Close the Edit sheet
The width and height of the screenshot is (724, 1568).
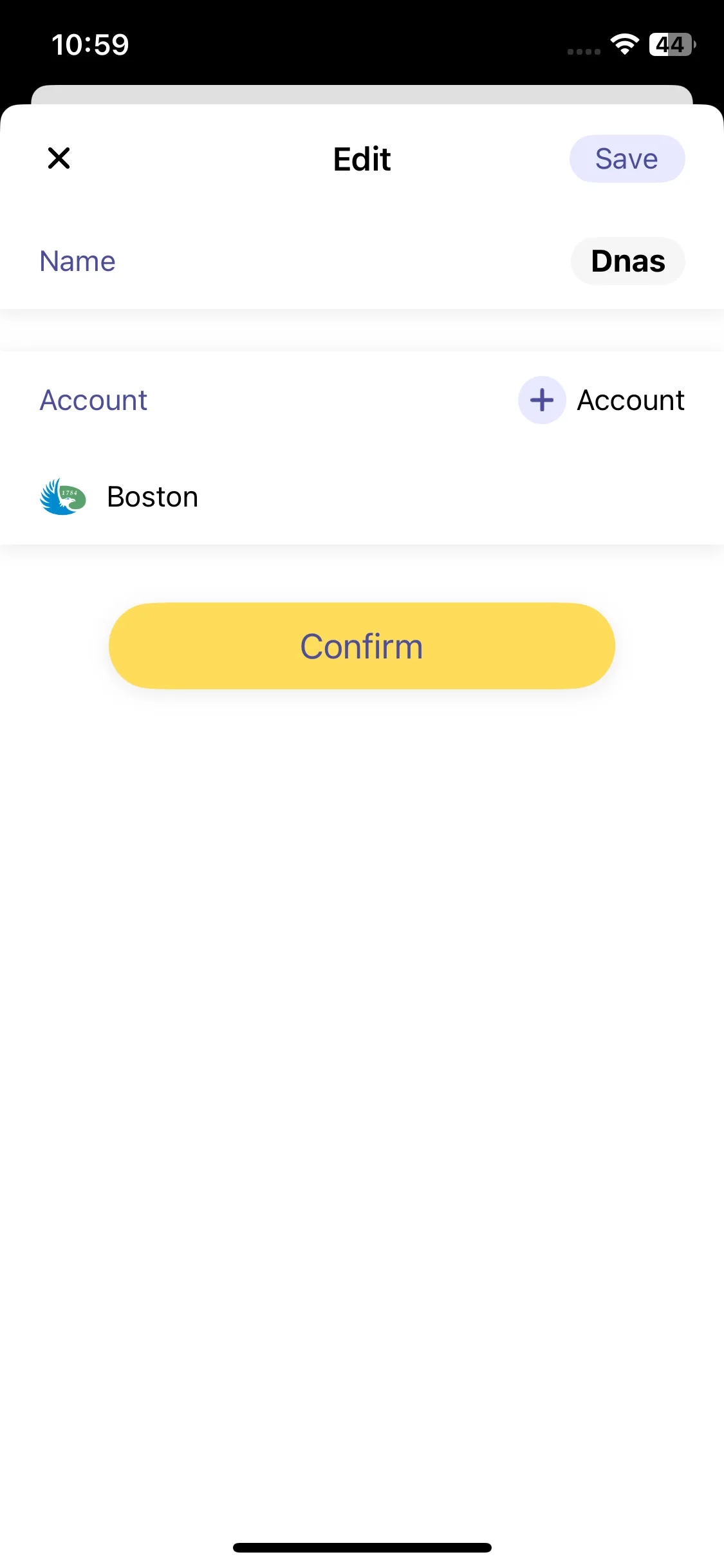pos(59,158)
